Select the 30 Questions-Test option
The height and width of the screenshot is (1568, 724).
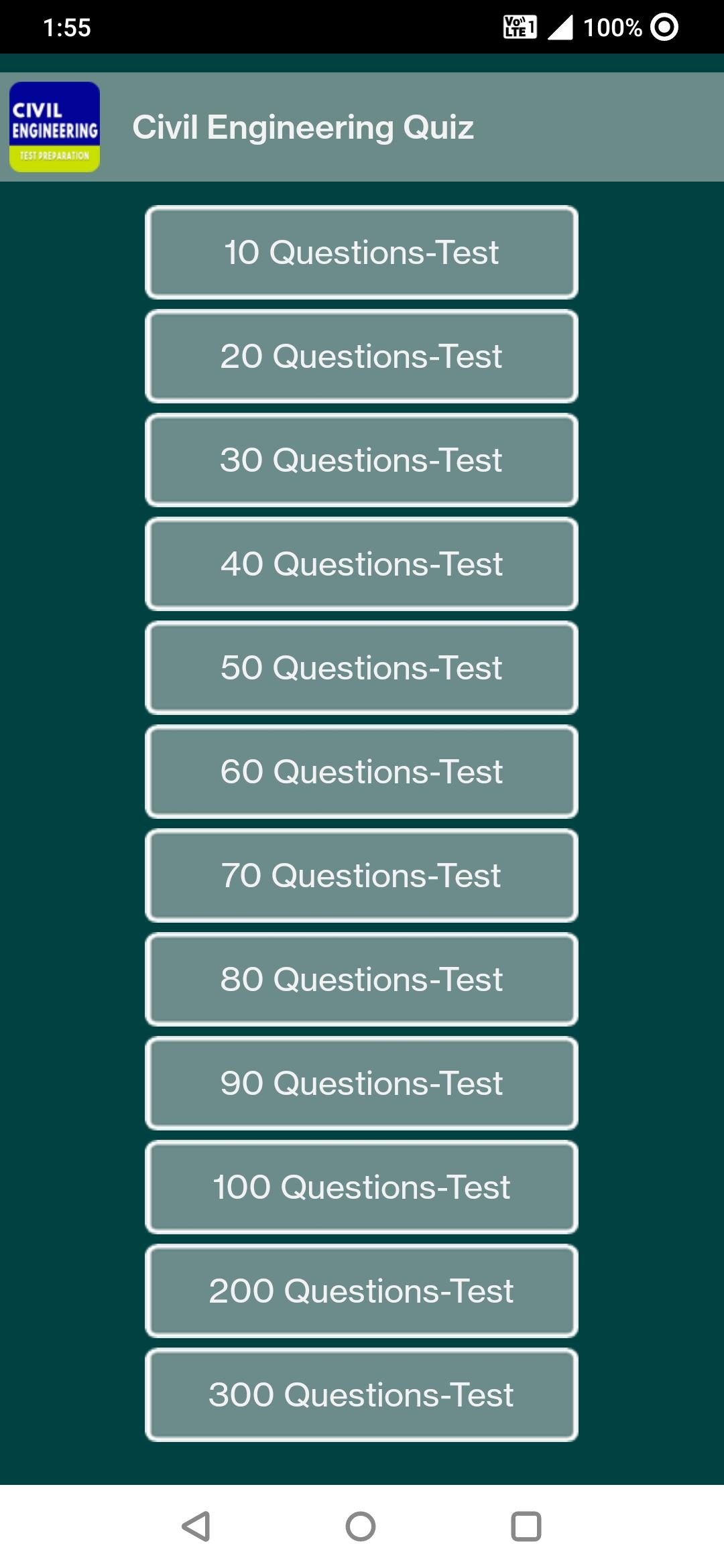click(361, 460)
